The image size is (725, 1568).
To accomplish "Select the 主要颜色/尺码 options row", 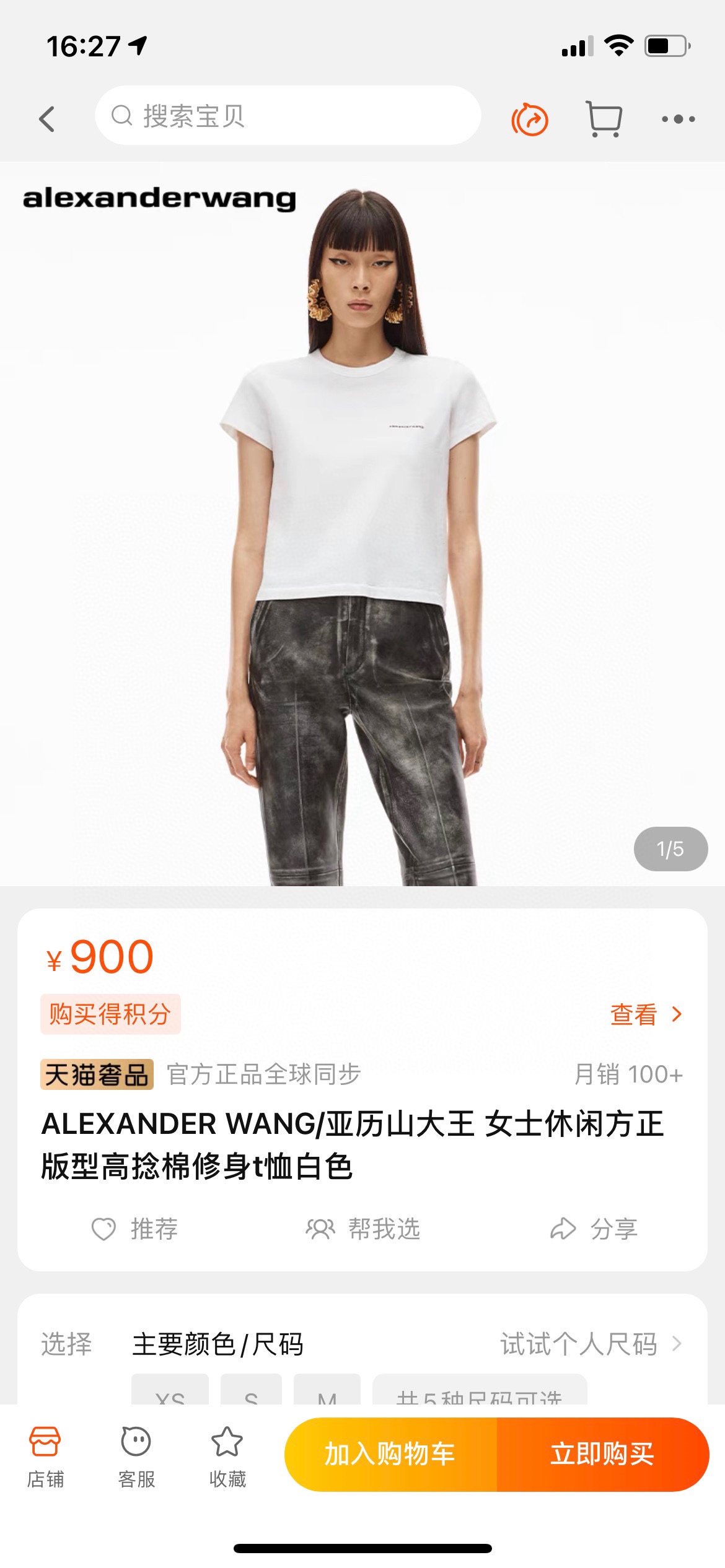I will click(218, 1344).
